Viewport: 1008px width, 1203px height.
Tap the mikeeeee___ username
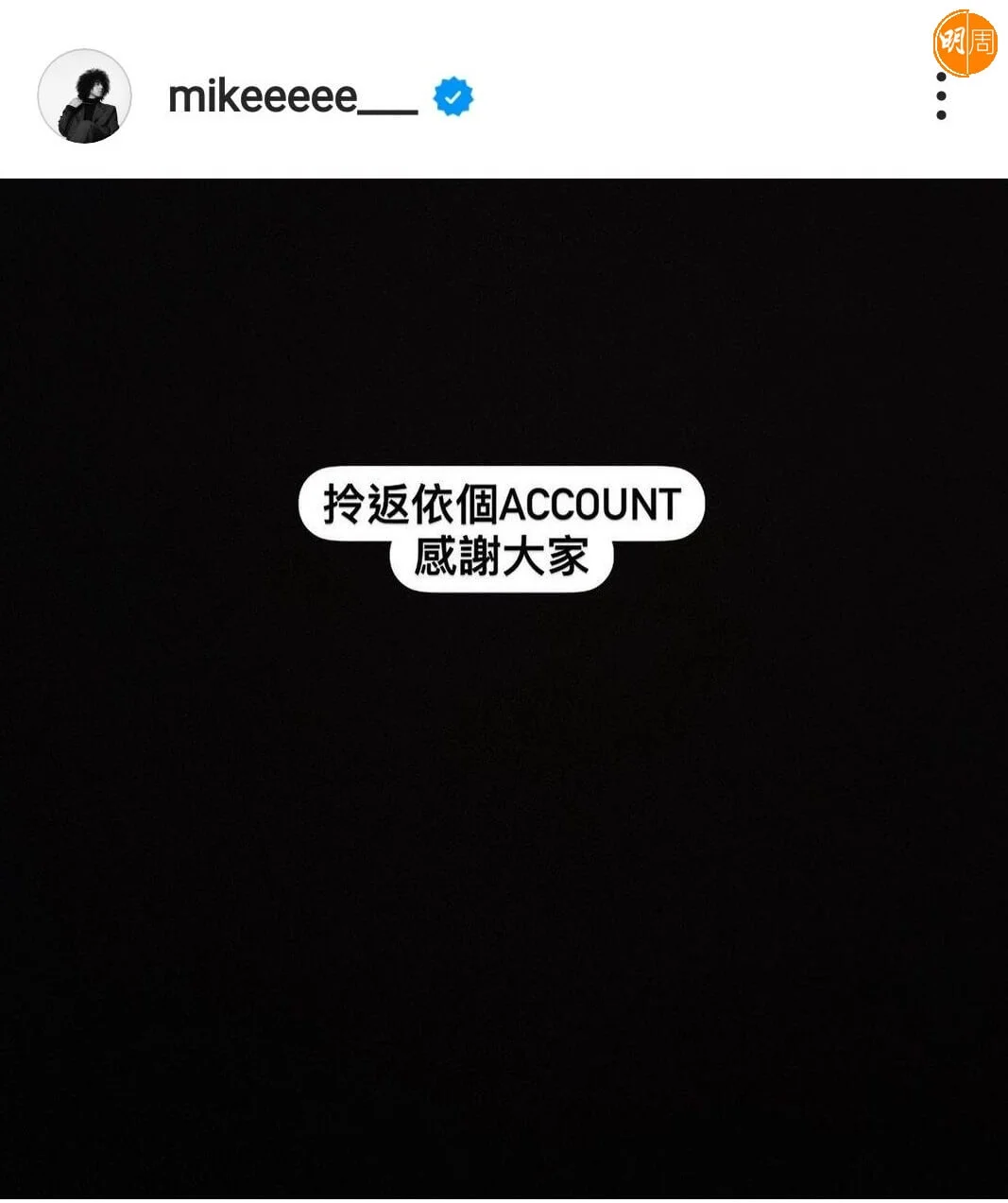[x=292, y=97]
